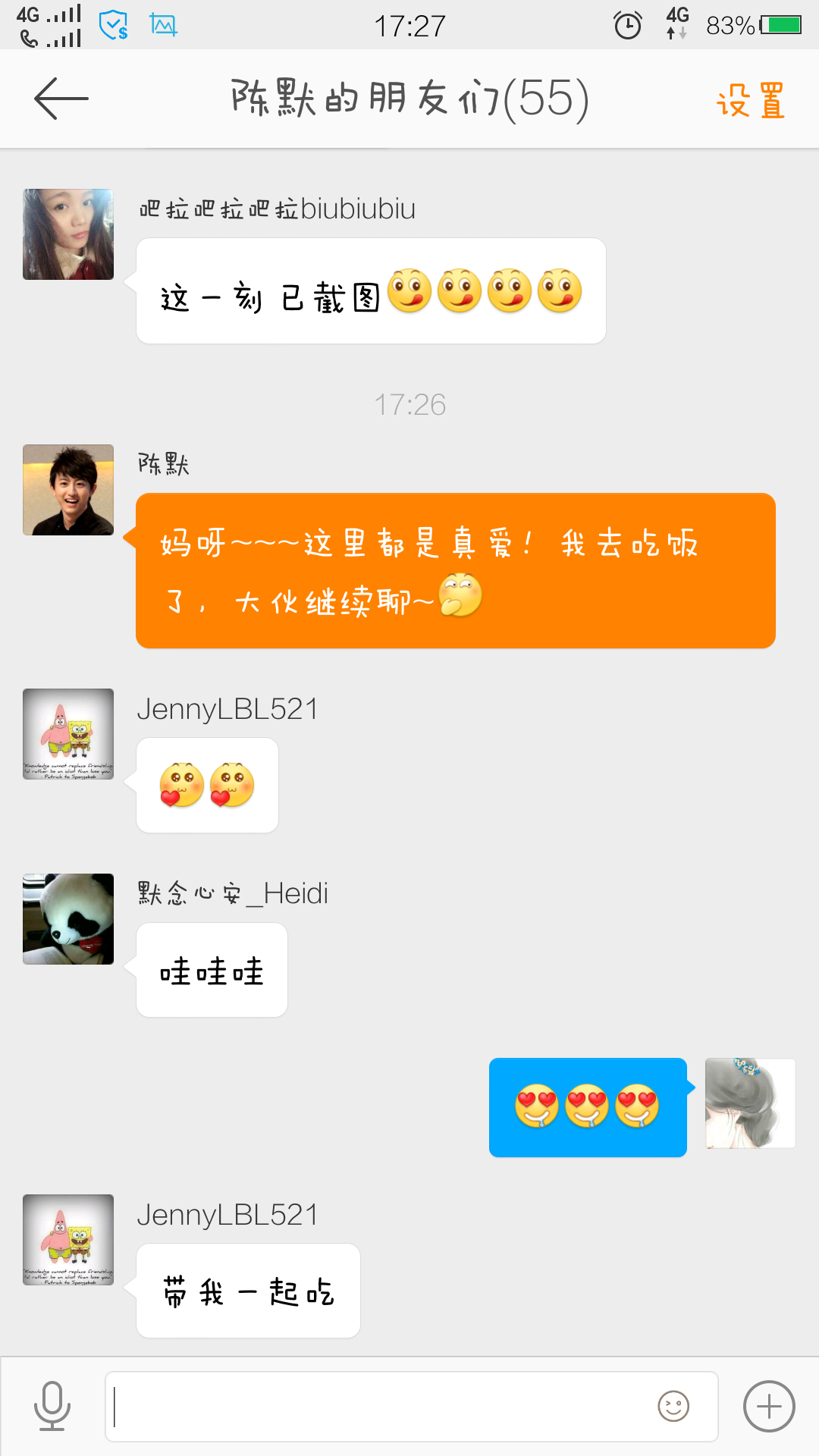This screenshot has width=819, height=1456.
Task: Open the plus attachment menu
Action: [769, 1407]
